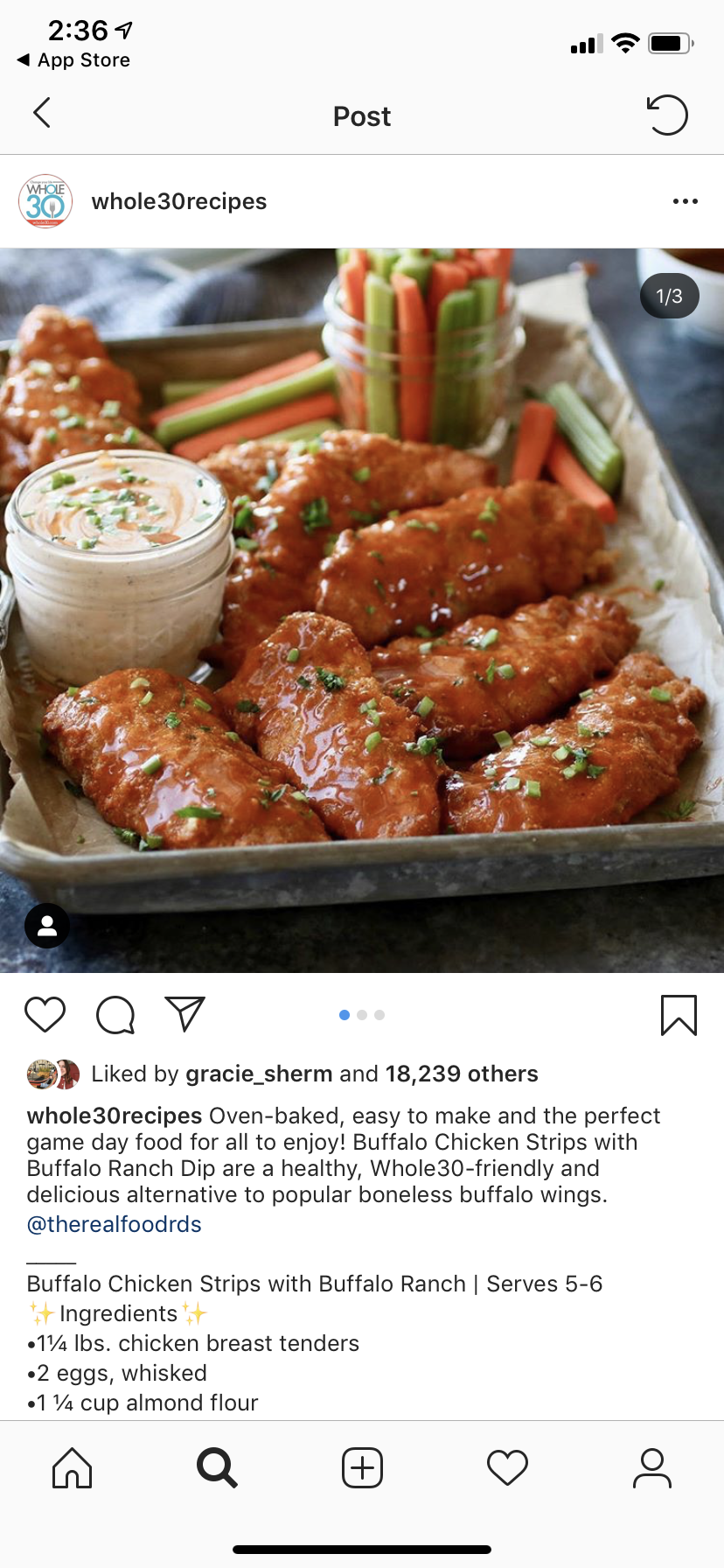Open comments on this post
The height and width of the screenshot is (1568, 724).
[115, 1015]
